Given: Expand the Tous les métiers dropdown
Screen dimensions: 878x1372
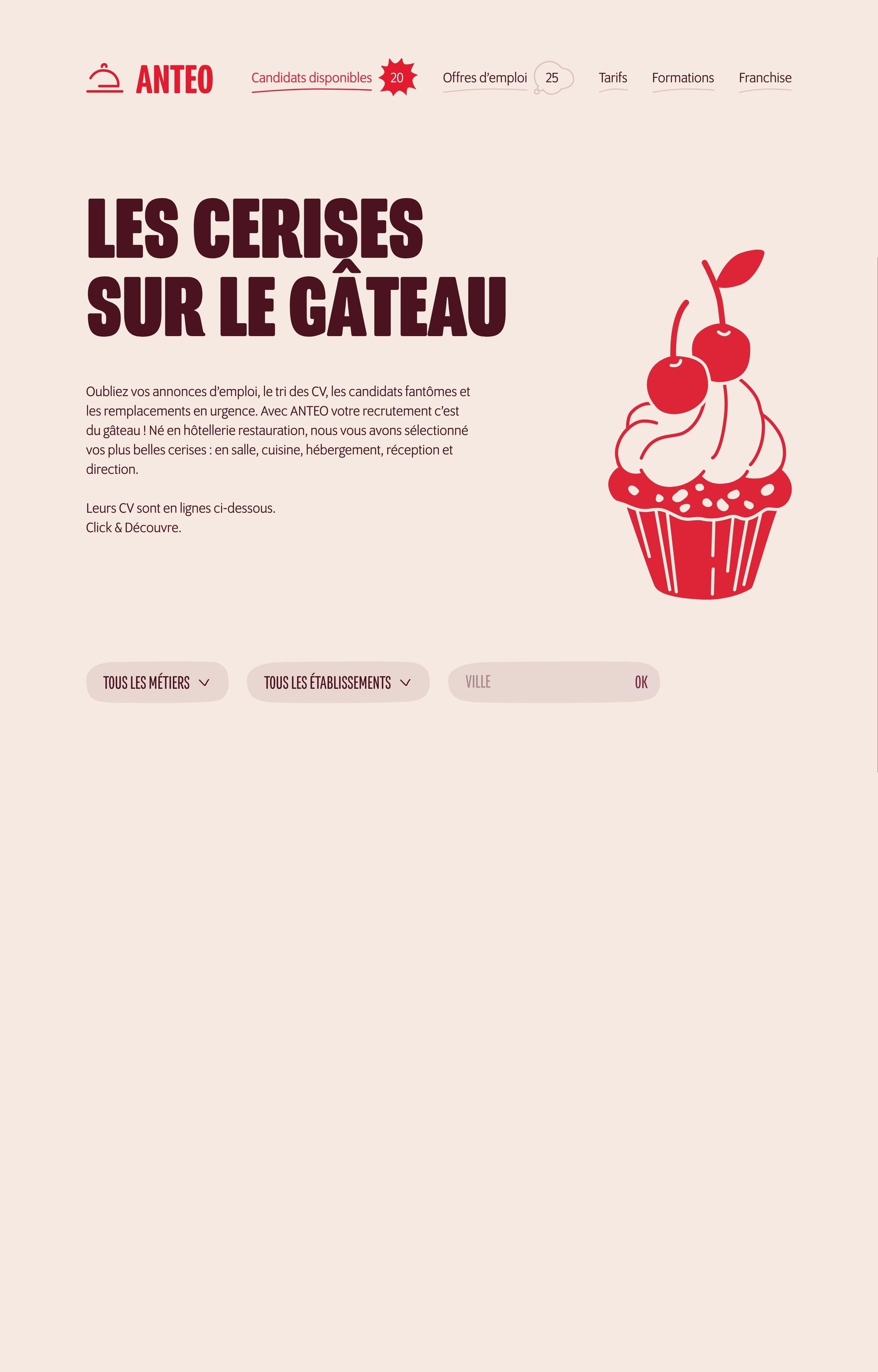Looking at the screenshot, I should (x=157, y=682).
